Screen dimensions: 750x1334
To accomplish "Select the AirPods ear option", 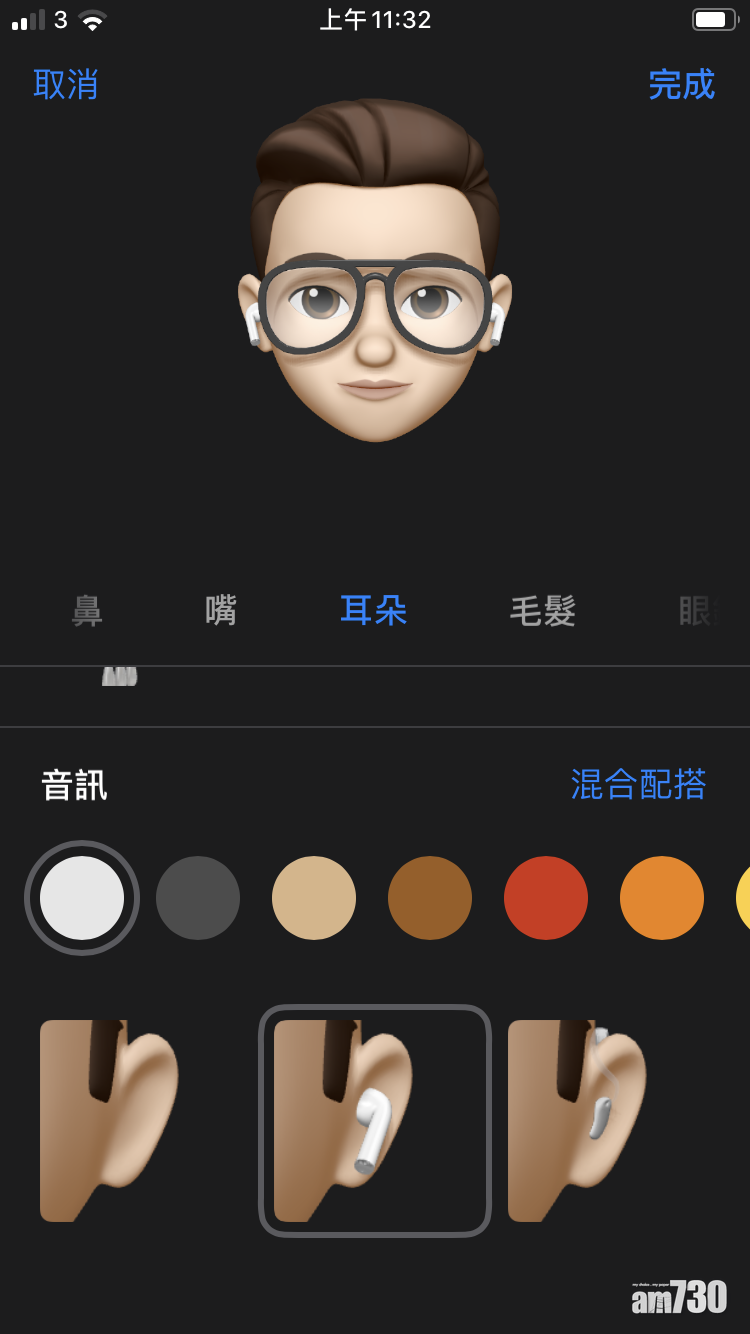I will pos(375,1120).
